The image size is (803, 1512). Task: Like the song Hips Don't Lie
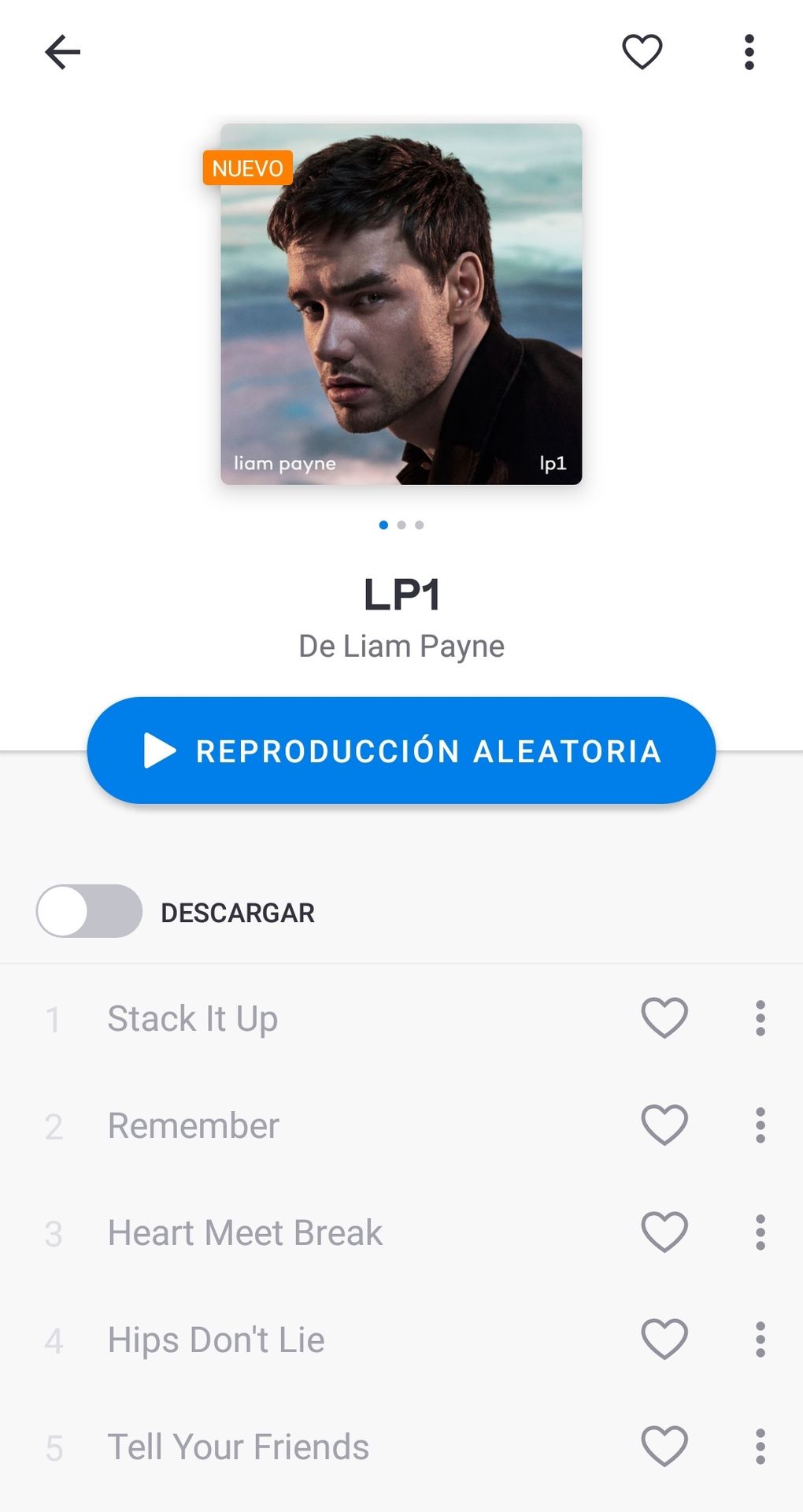tap(664, 1339)
